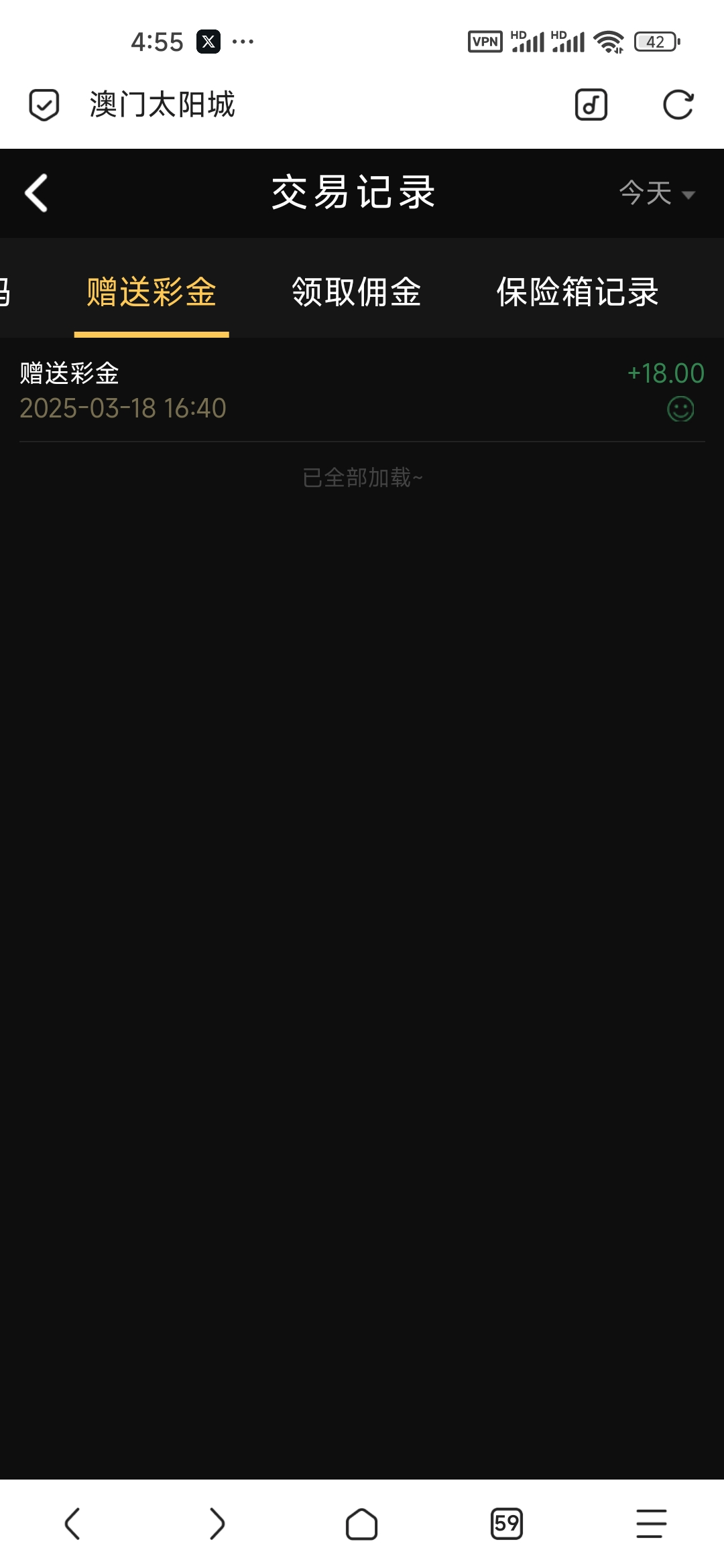Switch to the 领取佣金 tab
724x1568 pixels.
tap(356, 292)
